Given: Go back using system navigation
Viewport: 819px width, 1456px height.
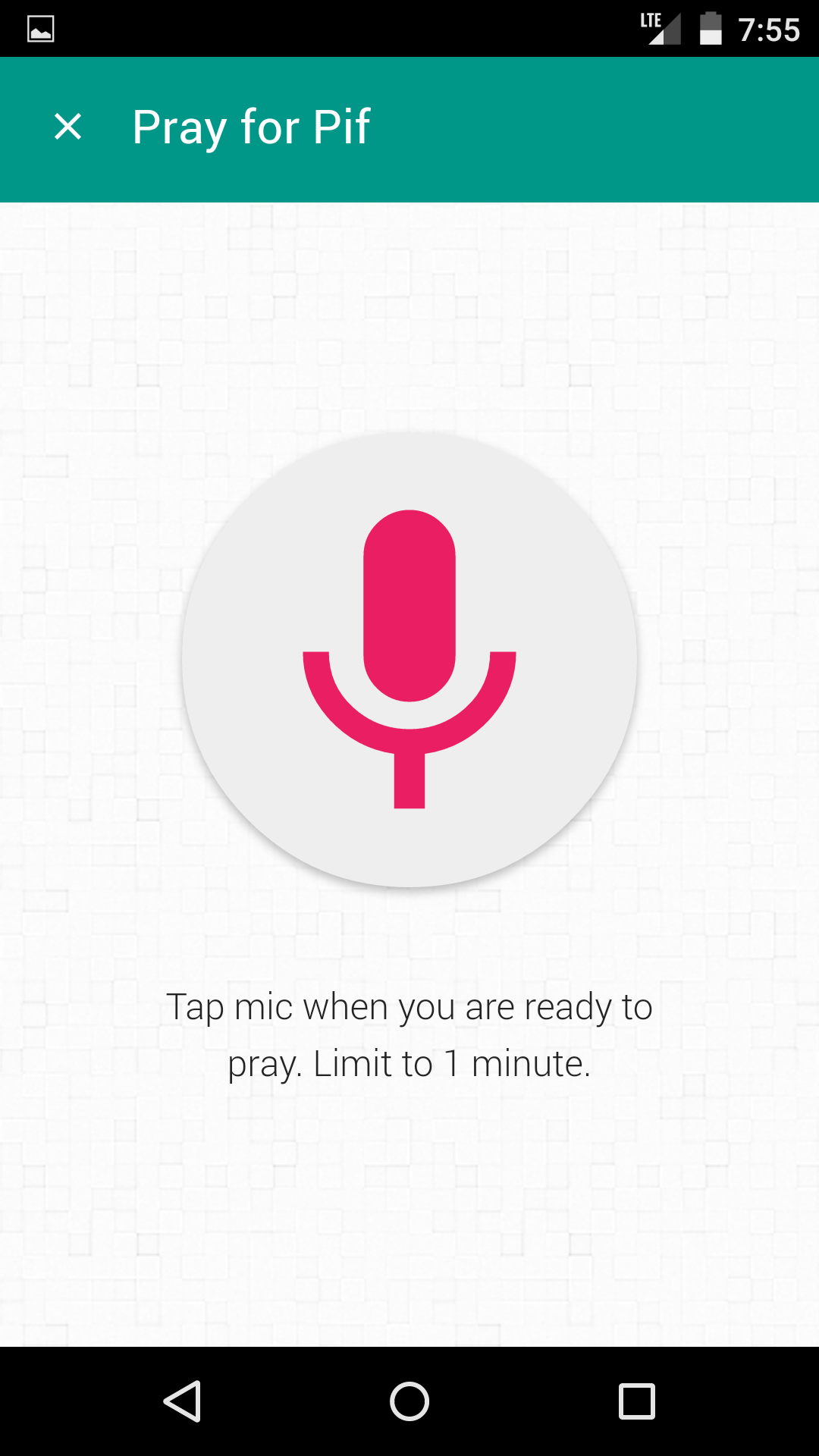Looking at the screenshot, I should click(x=182, y=1401).
